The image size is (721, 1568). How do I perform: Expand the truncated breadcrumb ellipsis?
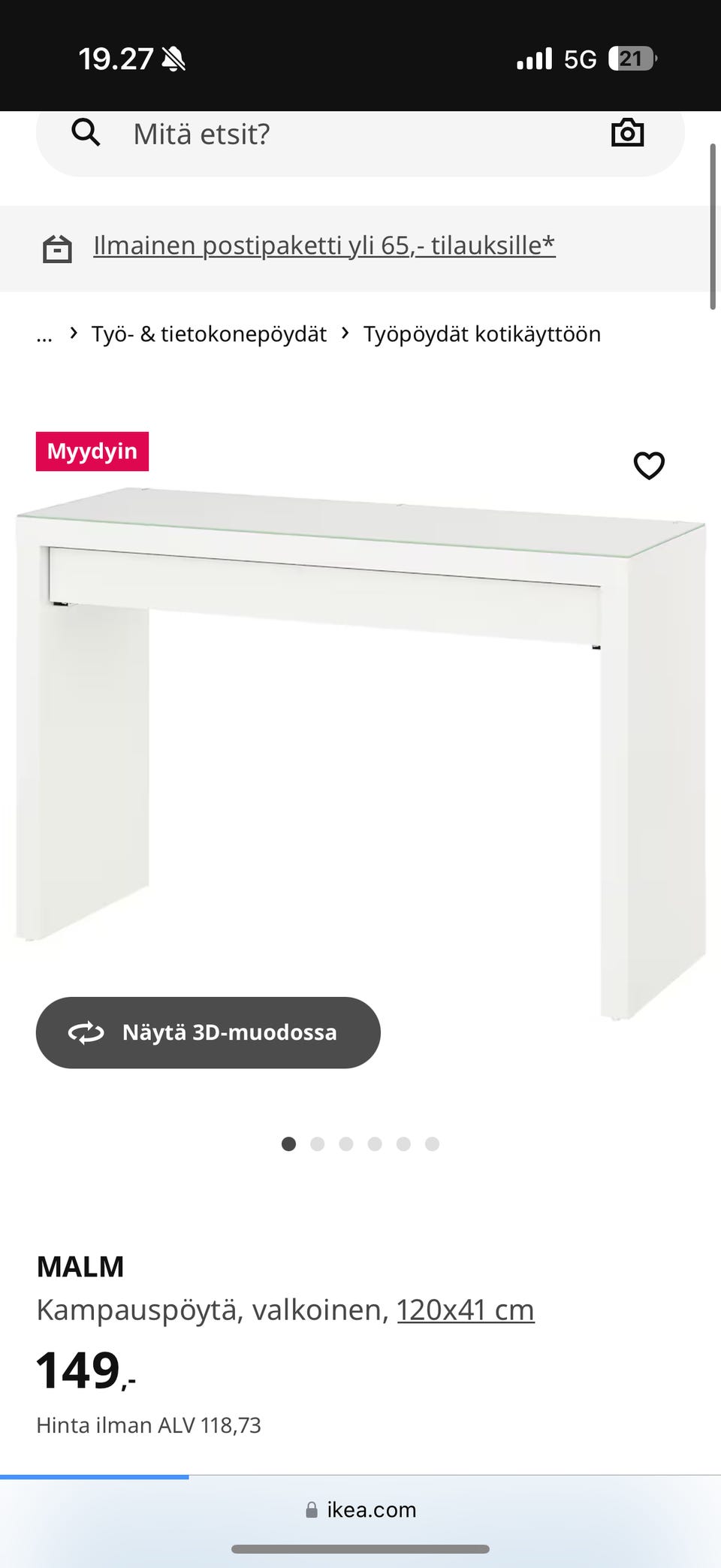[44, 334]
